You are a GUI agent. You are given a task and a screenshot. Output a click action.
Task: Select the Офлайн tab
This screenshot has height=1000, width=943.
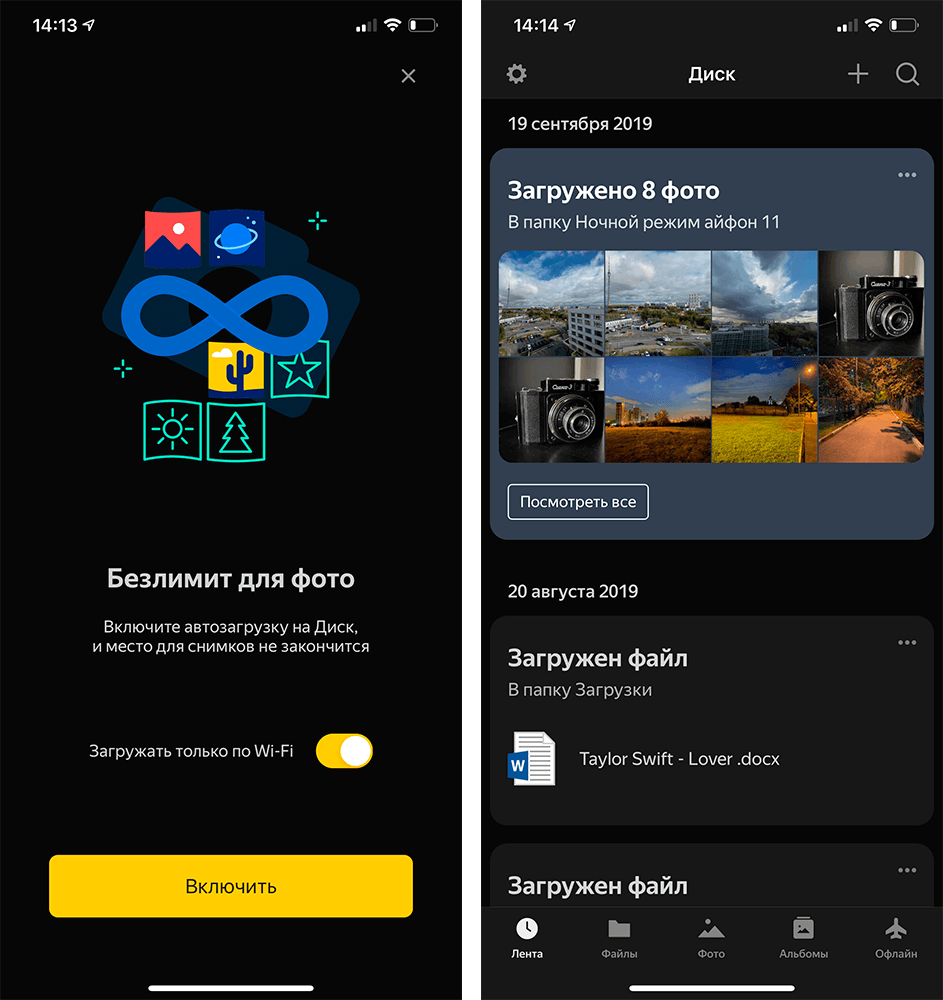[896, 938]
